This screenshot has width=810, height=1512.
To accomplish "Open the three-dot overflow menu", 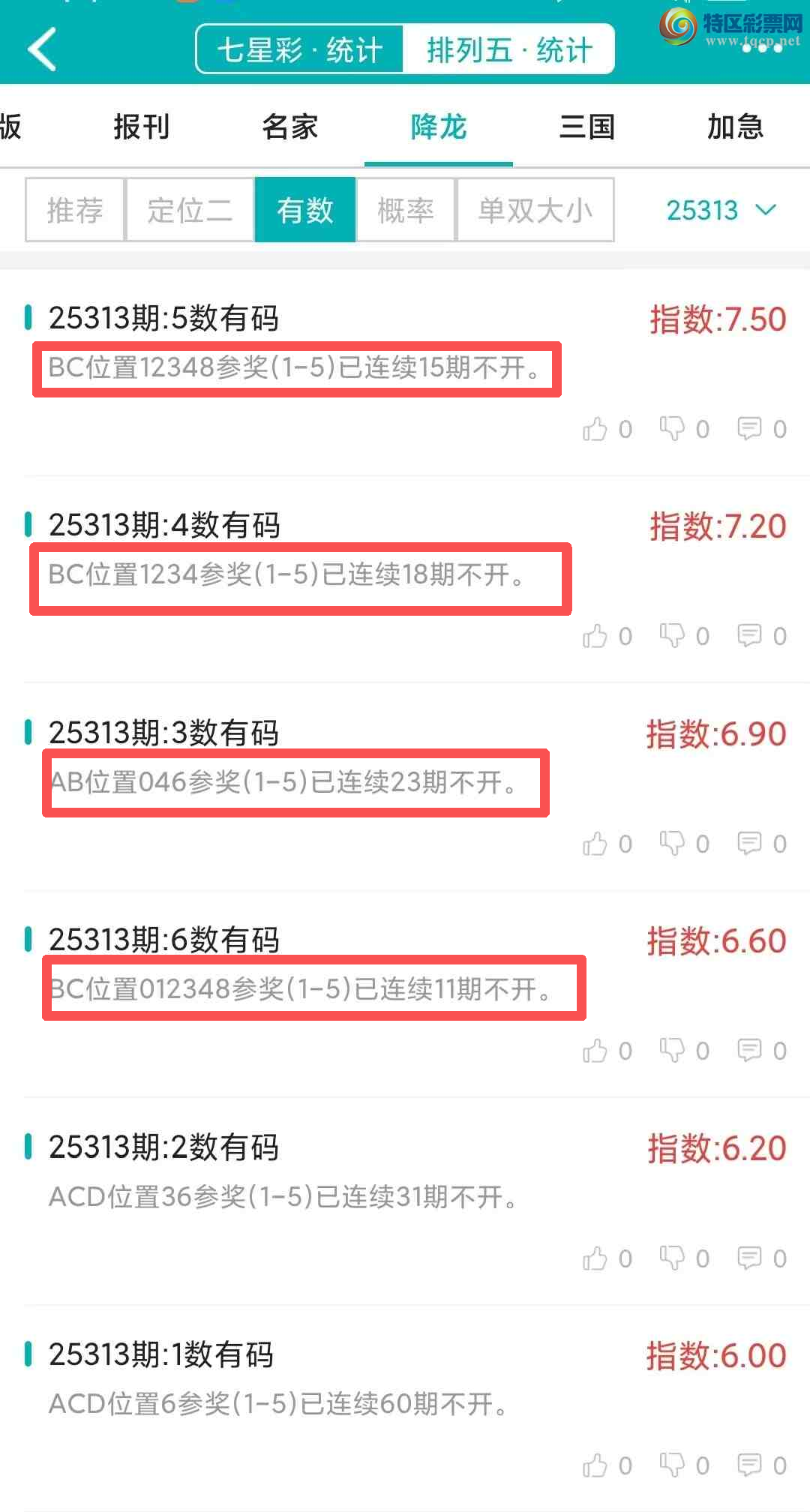I will 762,48.
